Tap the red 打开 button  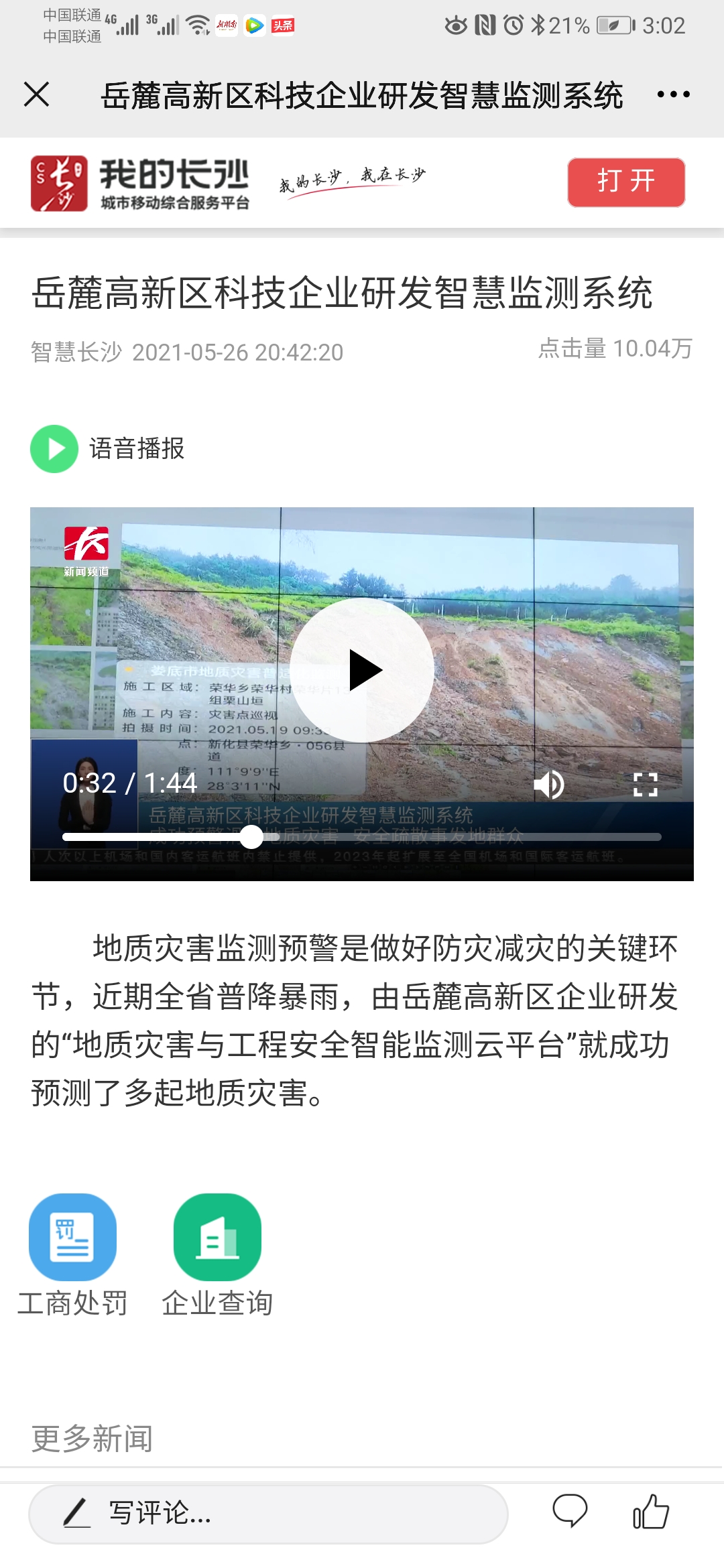625,182
